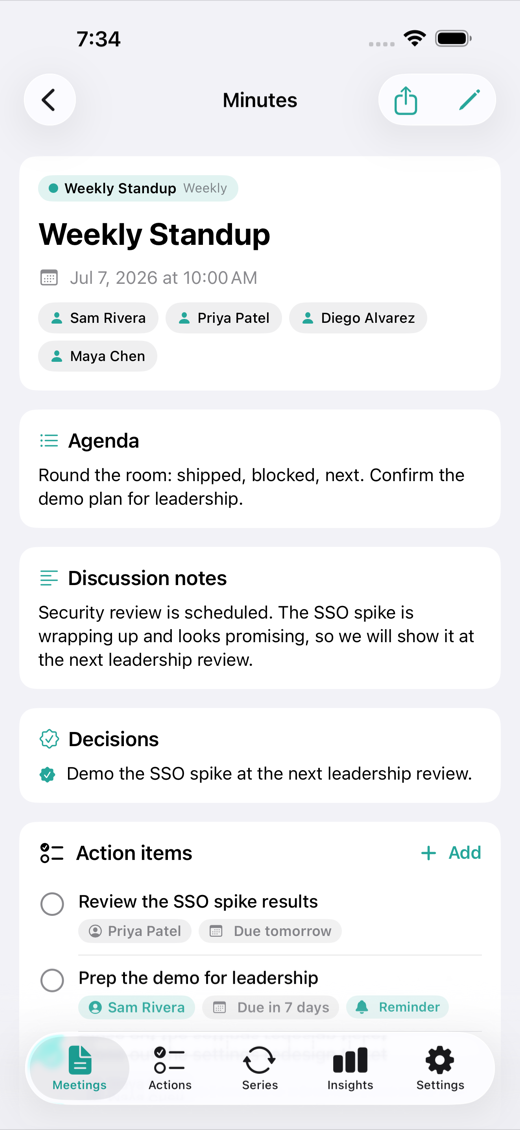
Task: Select the Meetings tab
Action: point(79,1069)
